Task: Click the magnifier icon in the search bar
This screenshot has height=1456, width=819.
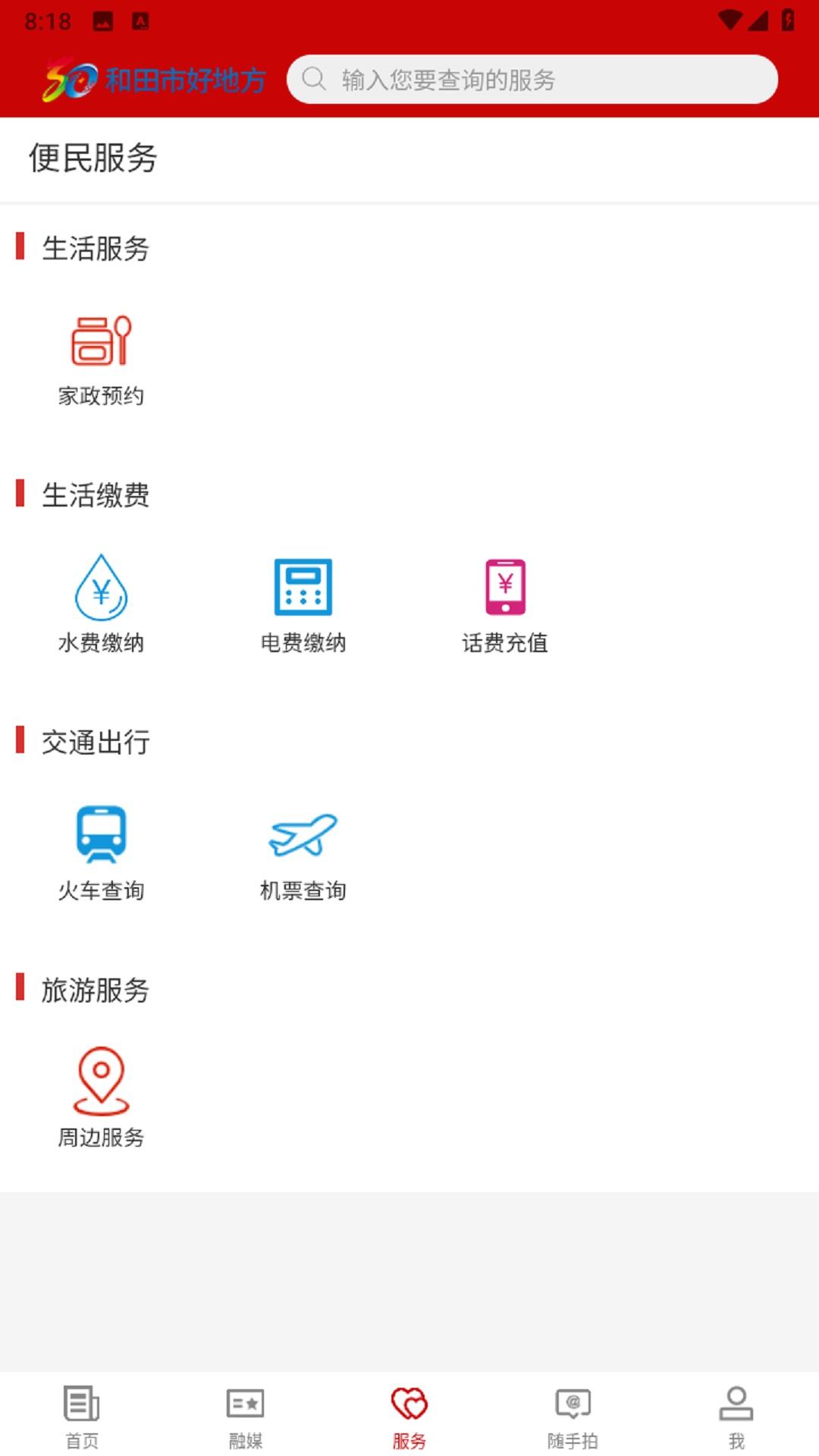Action: click(x=312, y=78)
